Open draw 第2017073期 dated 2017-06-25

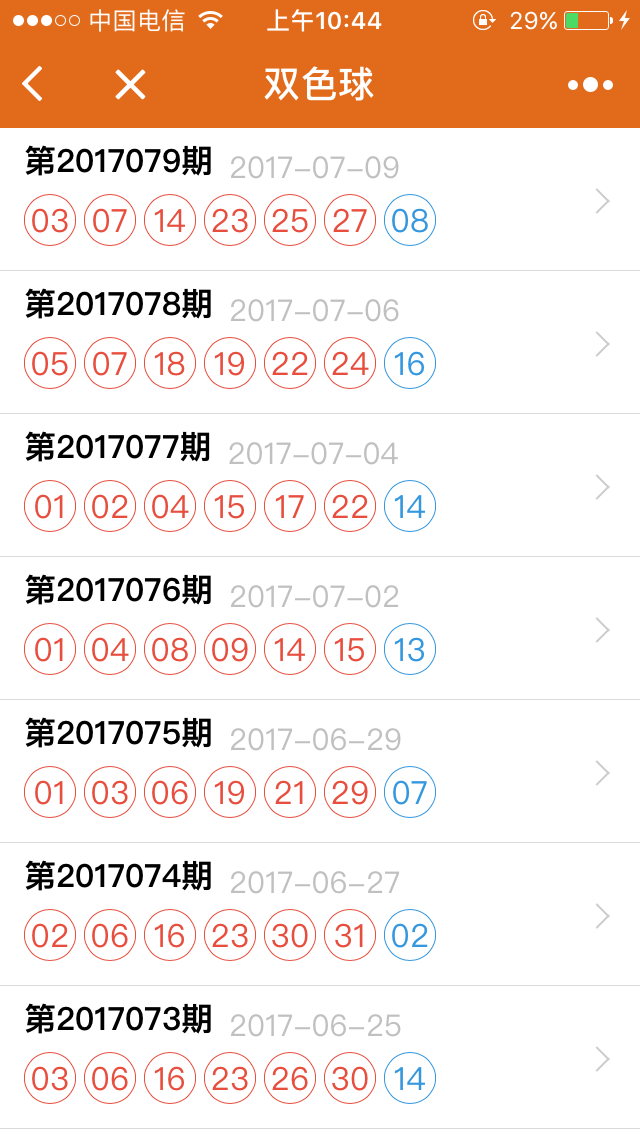(320, 1056)
